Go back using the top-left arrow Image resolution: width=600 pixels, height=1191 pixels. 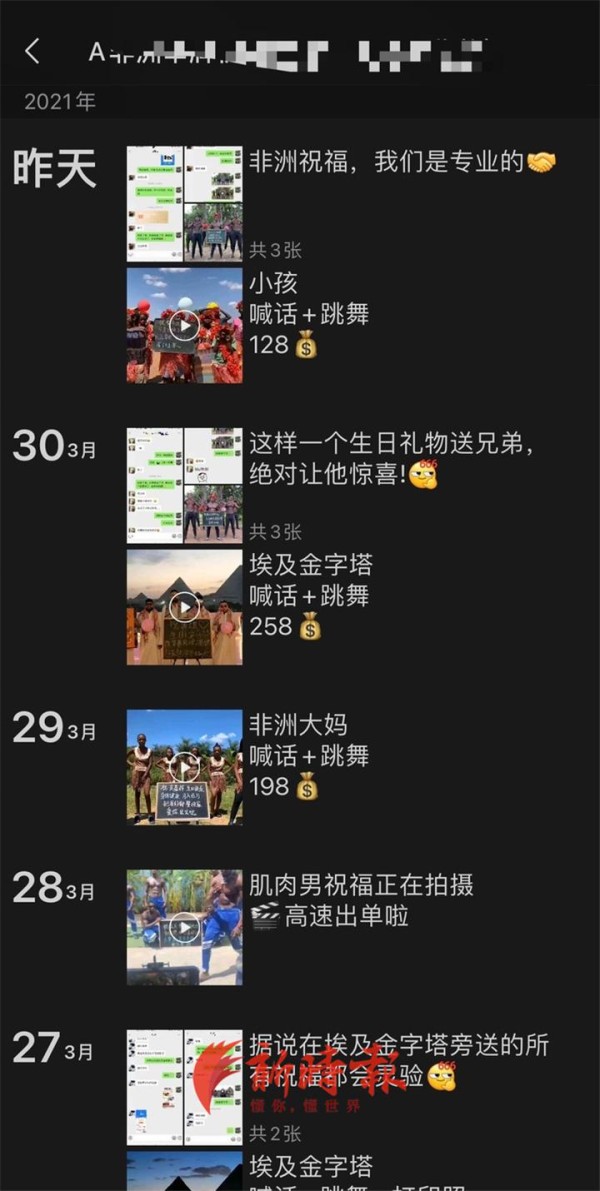tap(32, 52)
